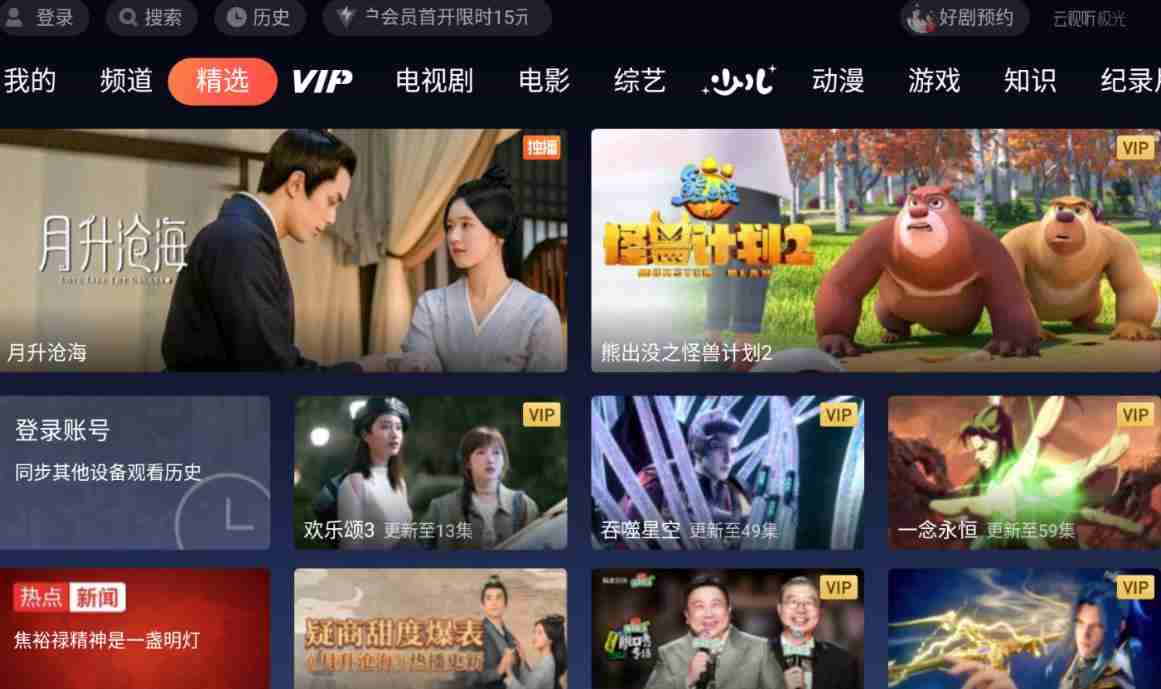
Task: Switch to the 我的 tab
Action: pos(30,81)
